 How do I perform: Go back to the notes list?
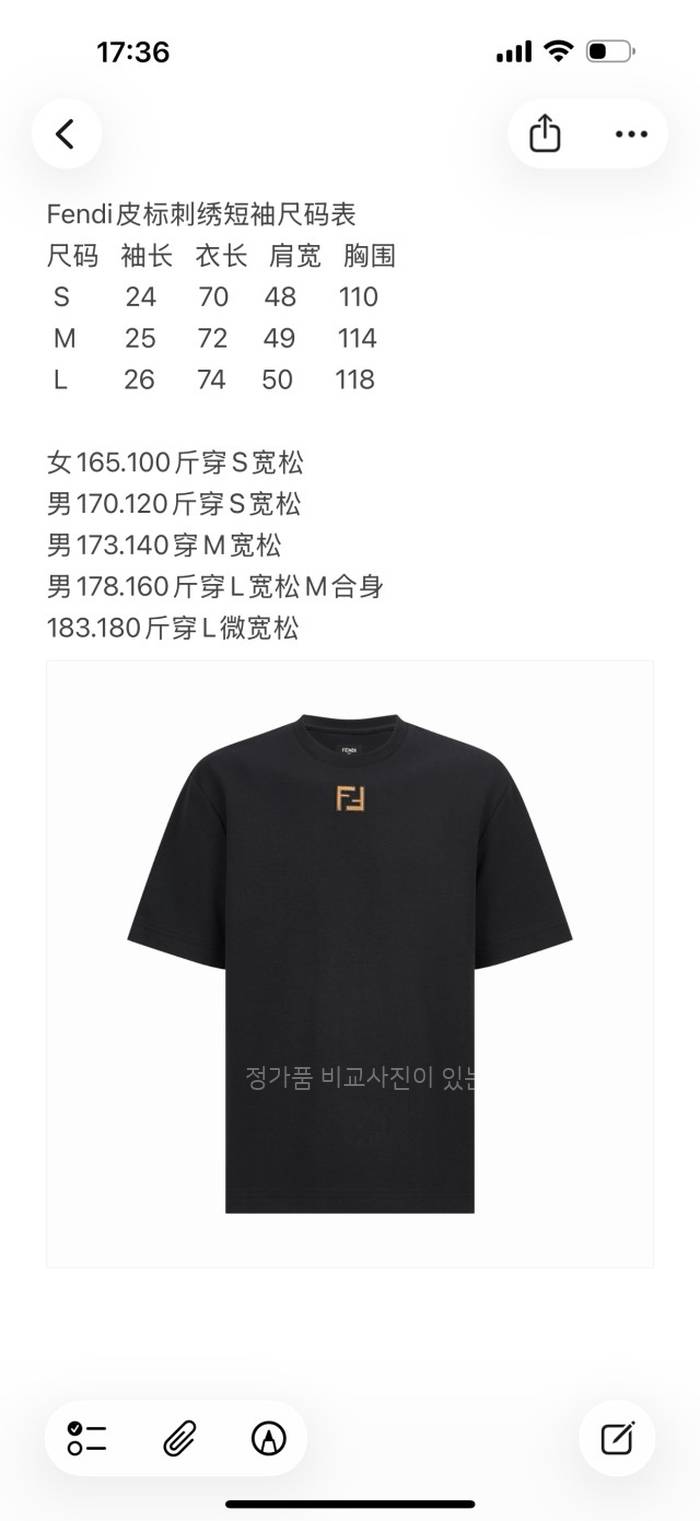(66, 134)
